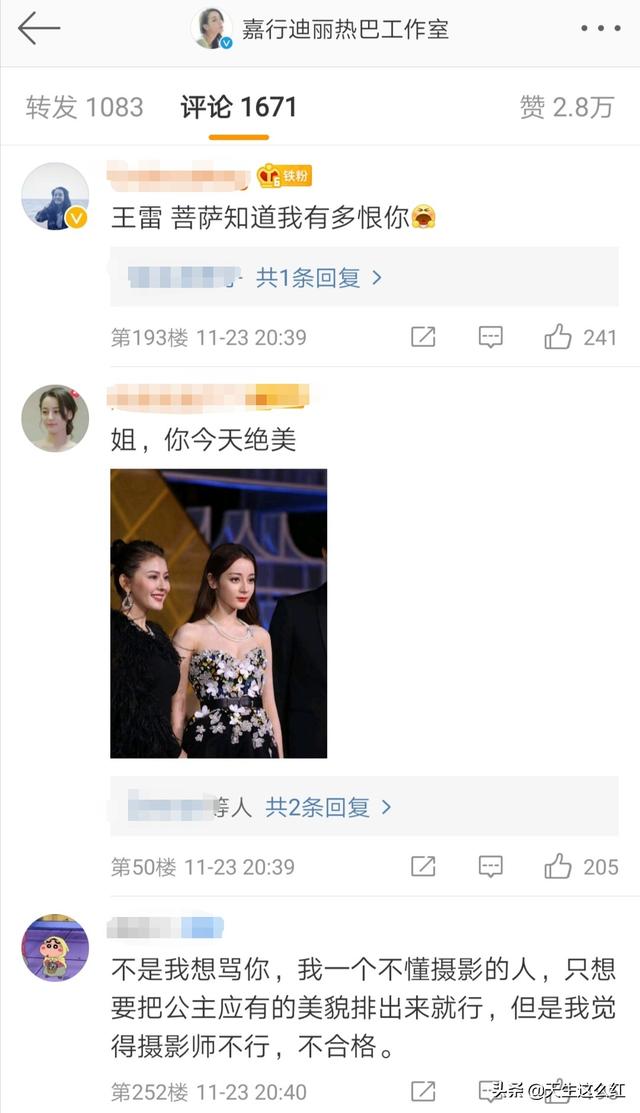Open the three-dot overflow menu
The width and height of the screenshot is (640, 1113).
point(600,29)
